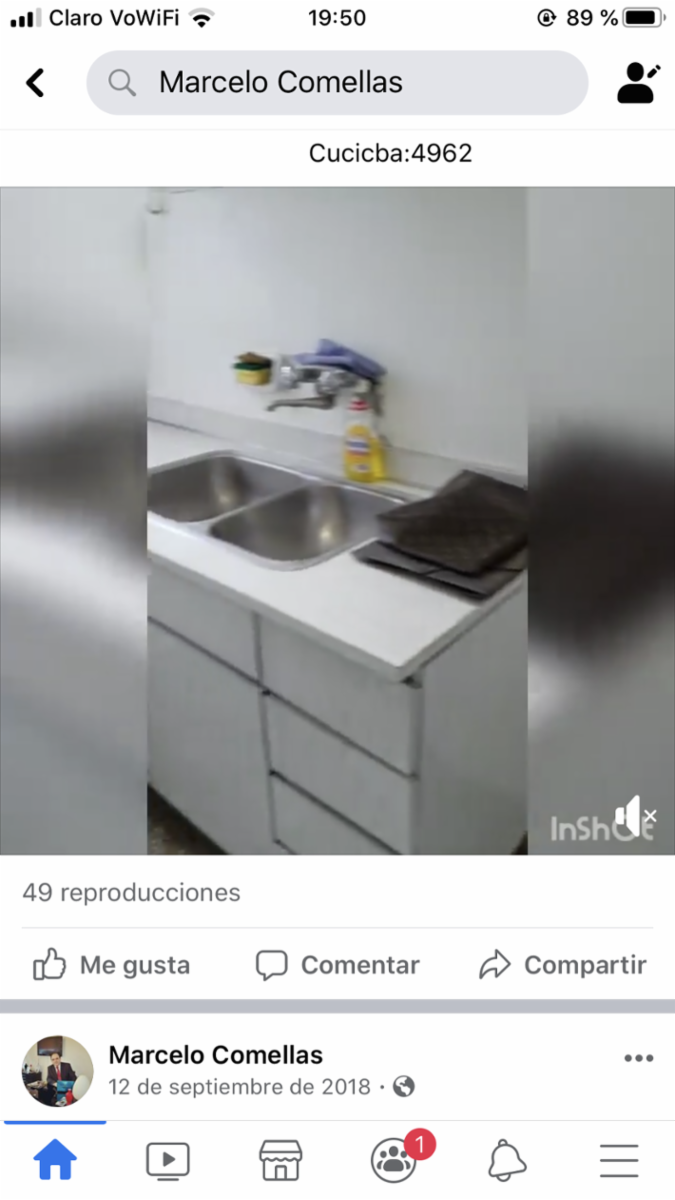Open the hamburger menu tab
Screen dimensions: 675x1200
click(619, 1161)
